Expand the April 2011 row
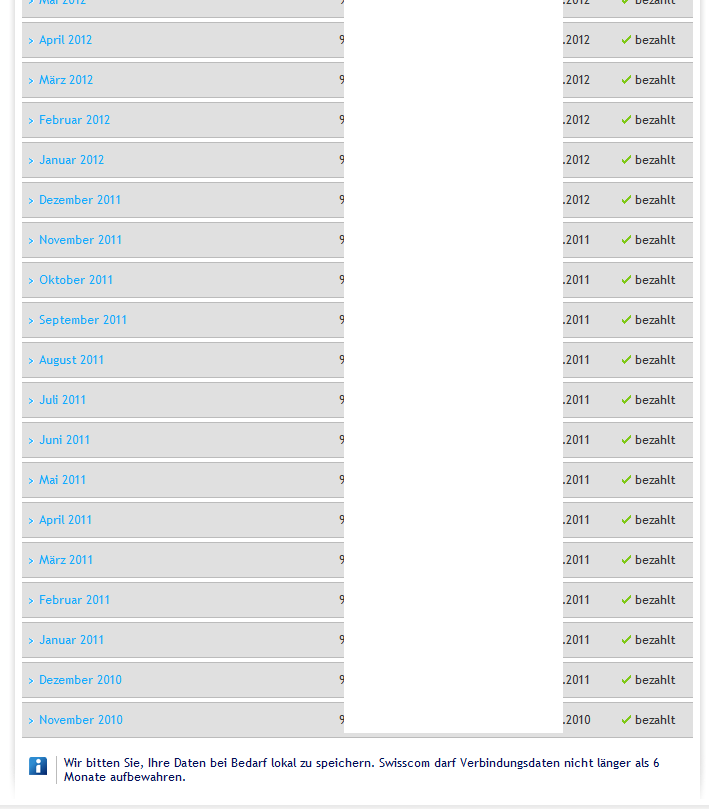 (x=65, y=520)
